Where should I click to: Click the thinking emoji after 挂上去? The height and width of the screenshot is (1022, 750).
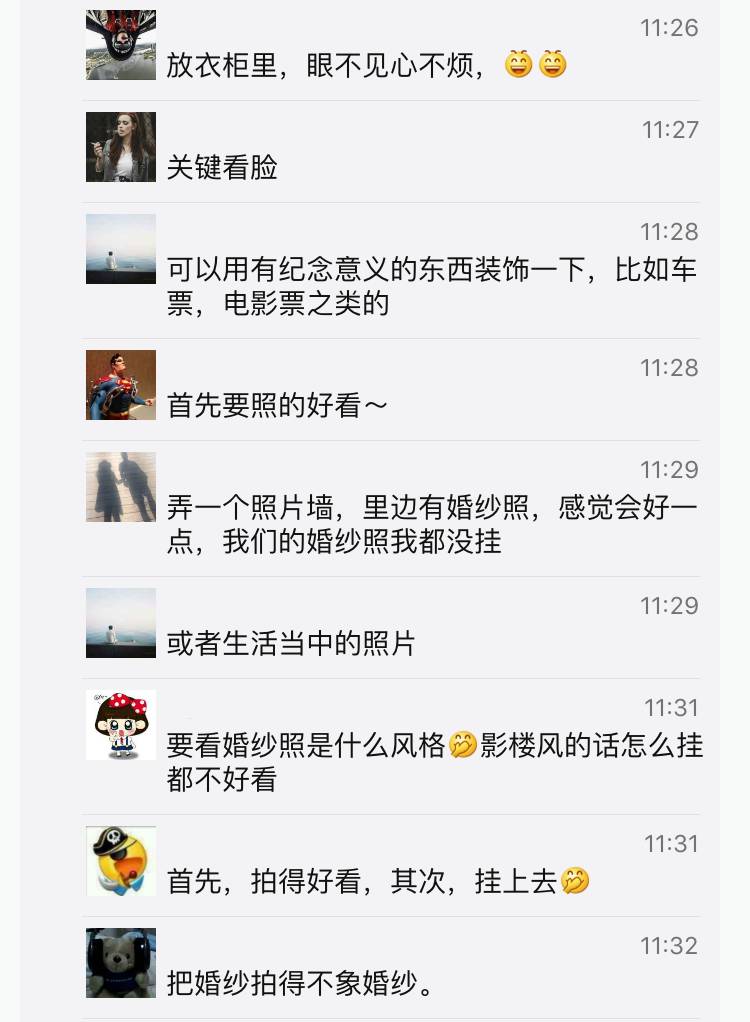pos(575,881)
